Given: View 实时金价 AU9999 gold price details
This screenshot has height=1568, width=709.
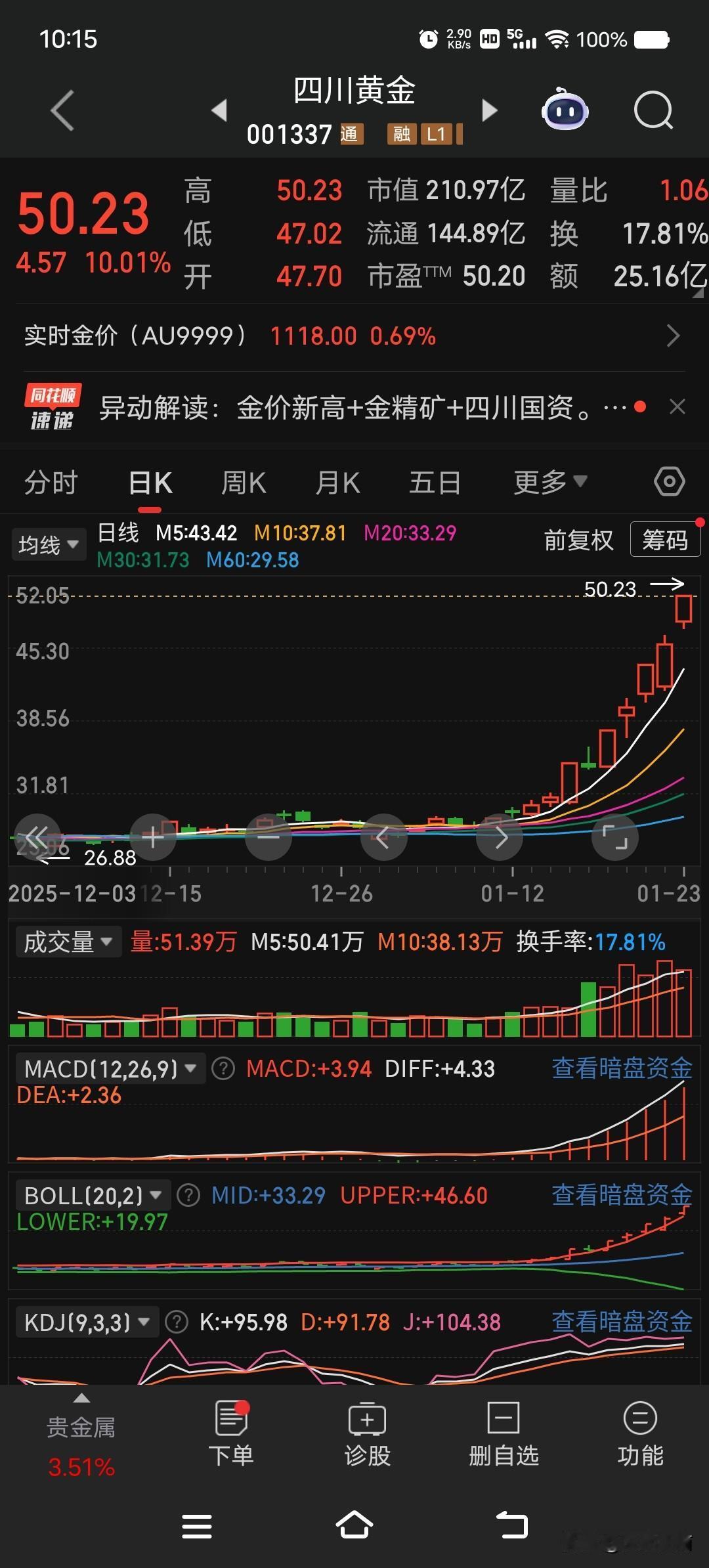Looking at the screenshot, I should coord(354,336).
